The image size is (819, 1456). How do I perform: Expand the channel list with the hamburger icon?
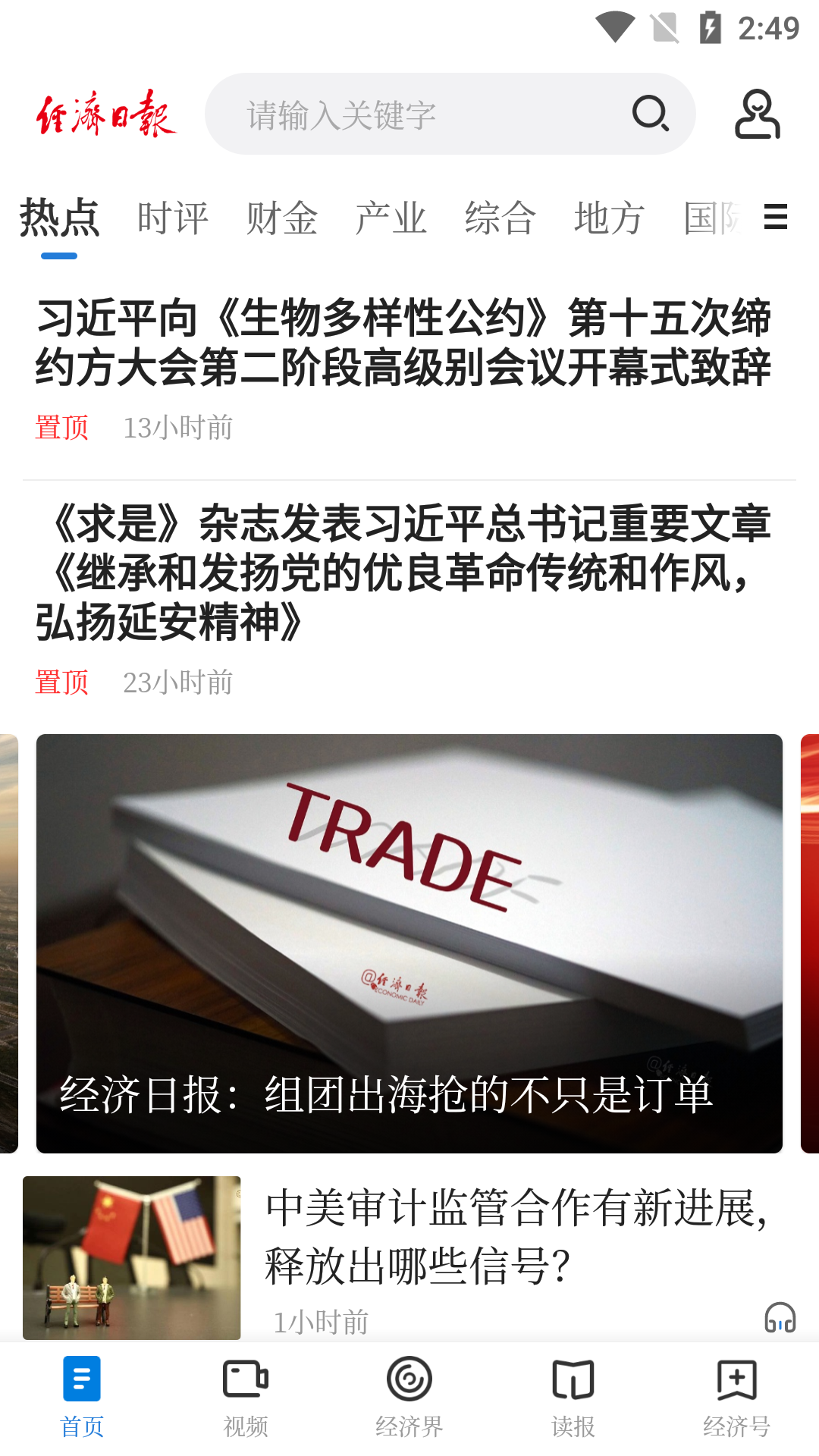[775, 218]
